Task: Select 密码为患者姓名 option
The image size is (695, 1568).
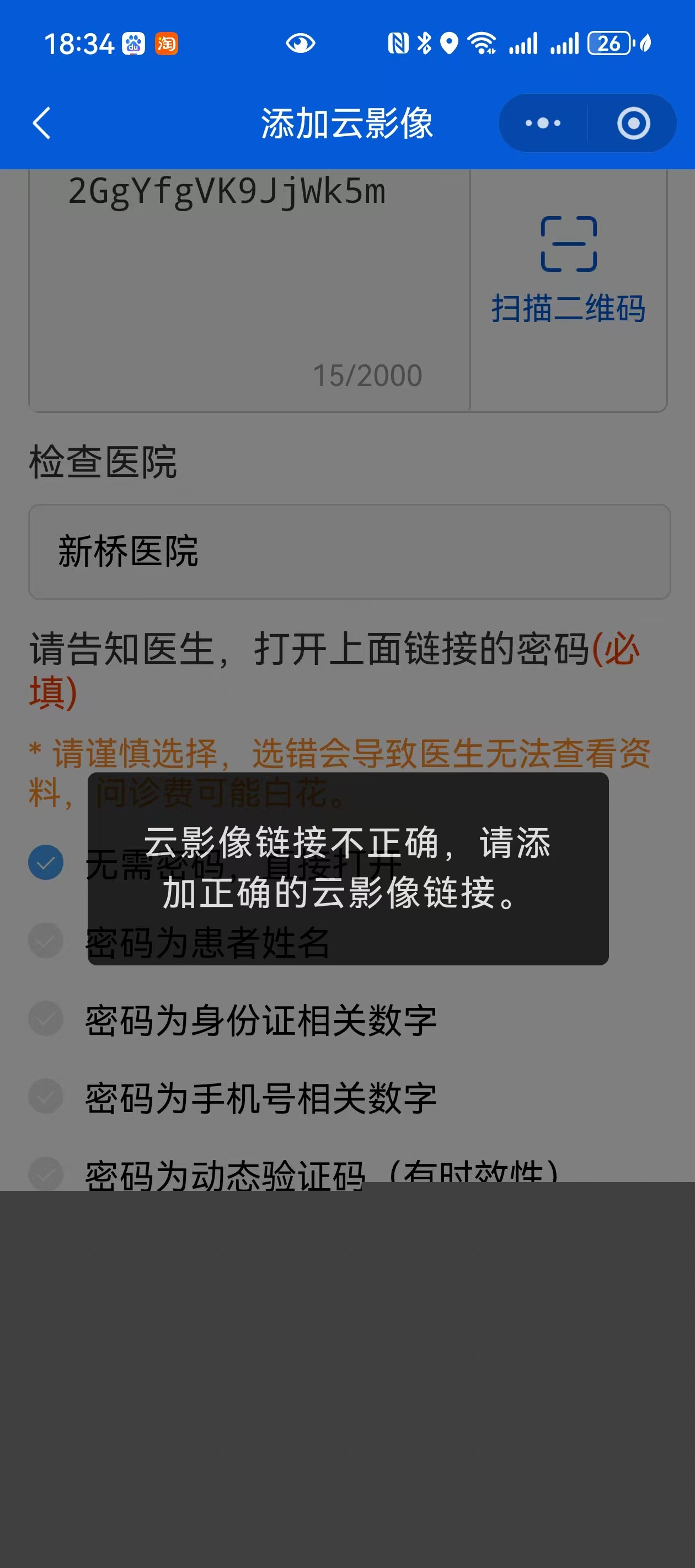Action: (x=46, y=941)
